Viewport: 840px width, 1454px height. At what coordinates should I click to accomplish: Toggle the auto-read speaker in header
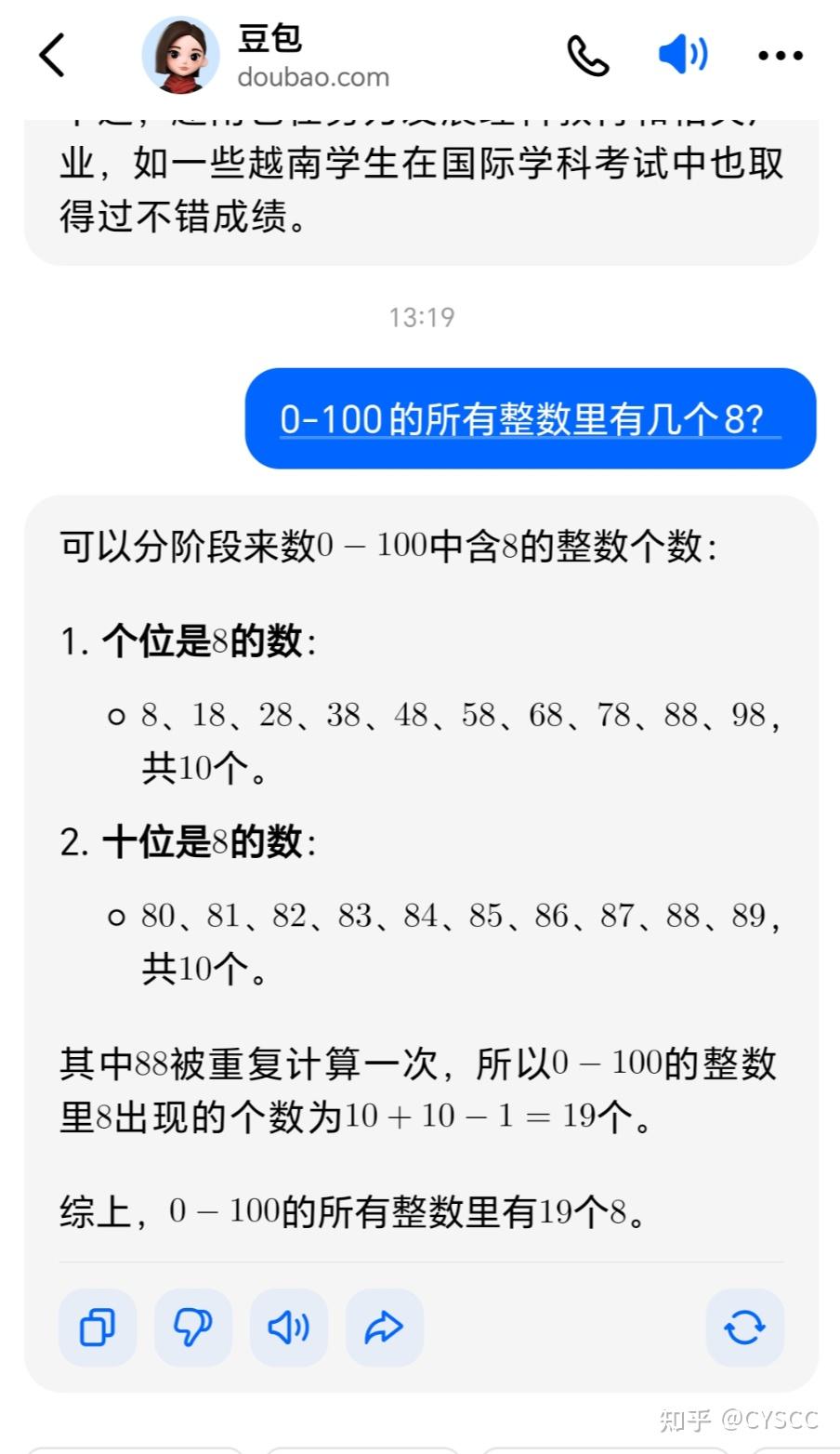tap(683, 55)
